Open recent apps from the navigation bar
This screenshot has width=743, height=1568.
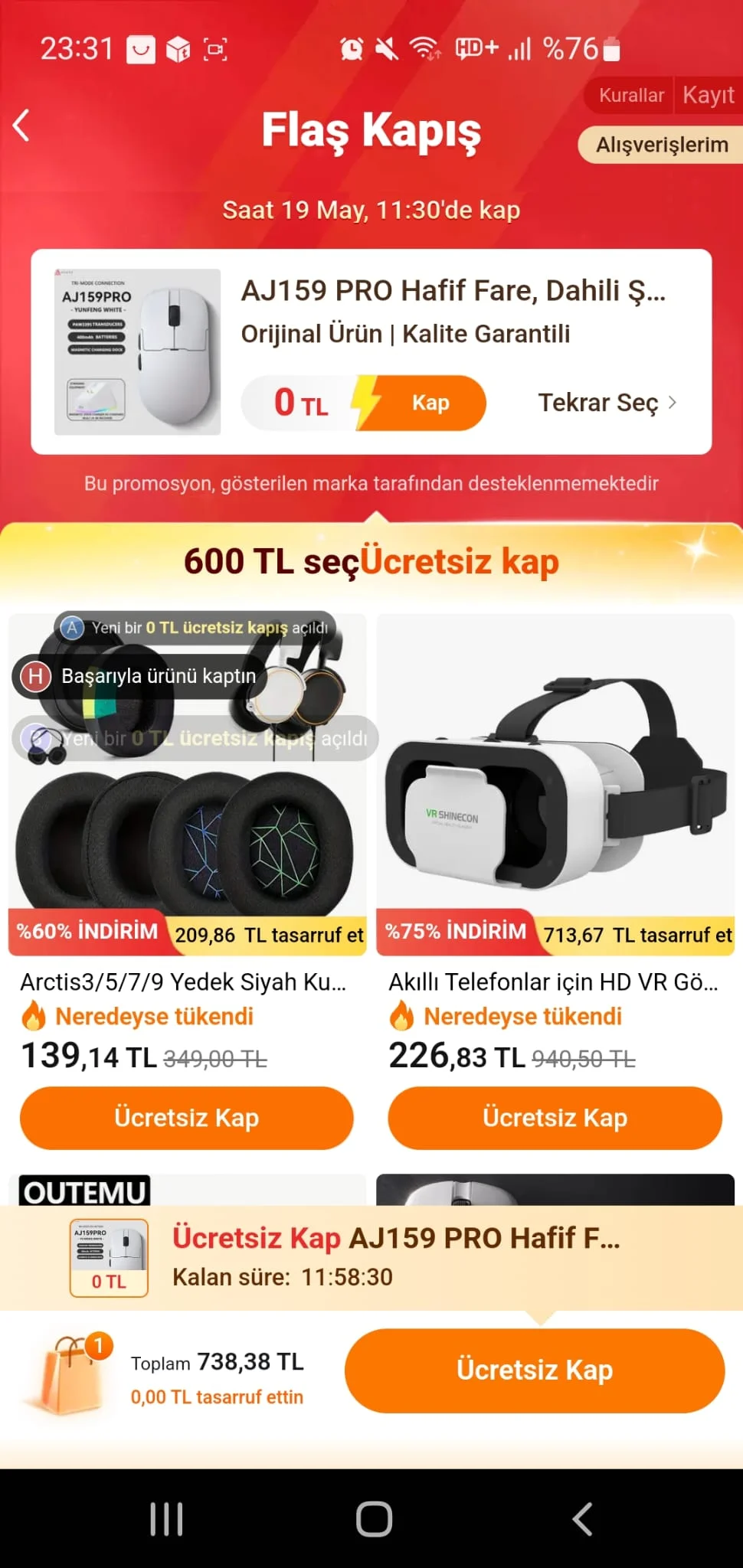(166, 1519)
